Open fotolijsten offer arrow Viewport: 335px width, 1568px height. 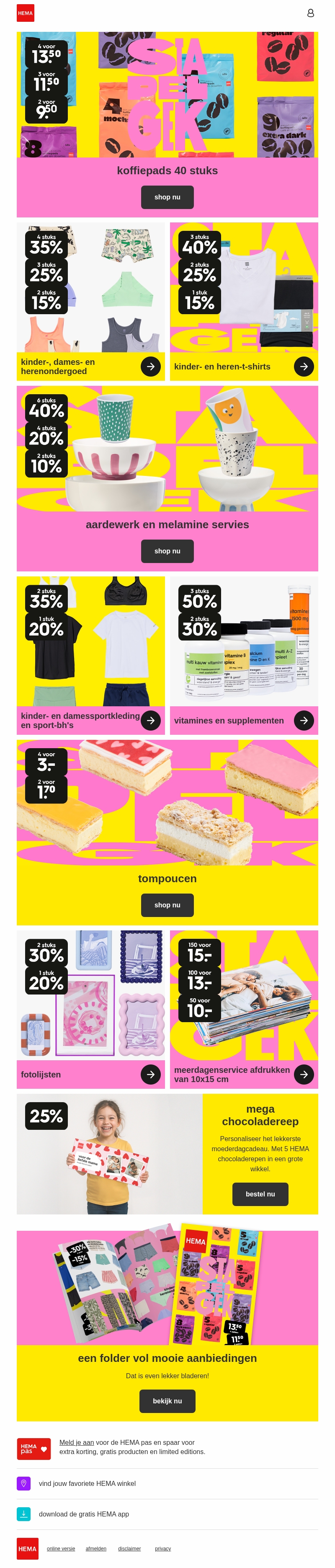coord(151,1075)
